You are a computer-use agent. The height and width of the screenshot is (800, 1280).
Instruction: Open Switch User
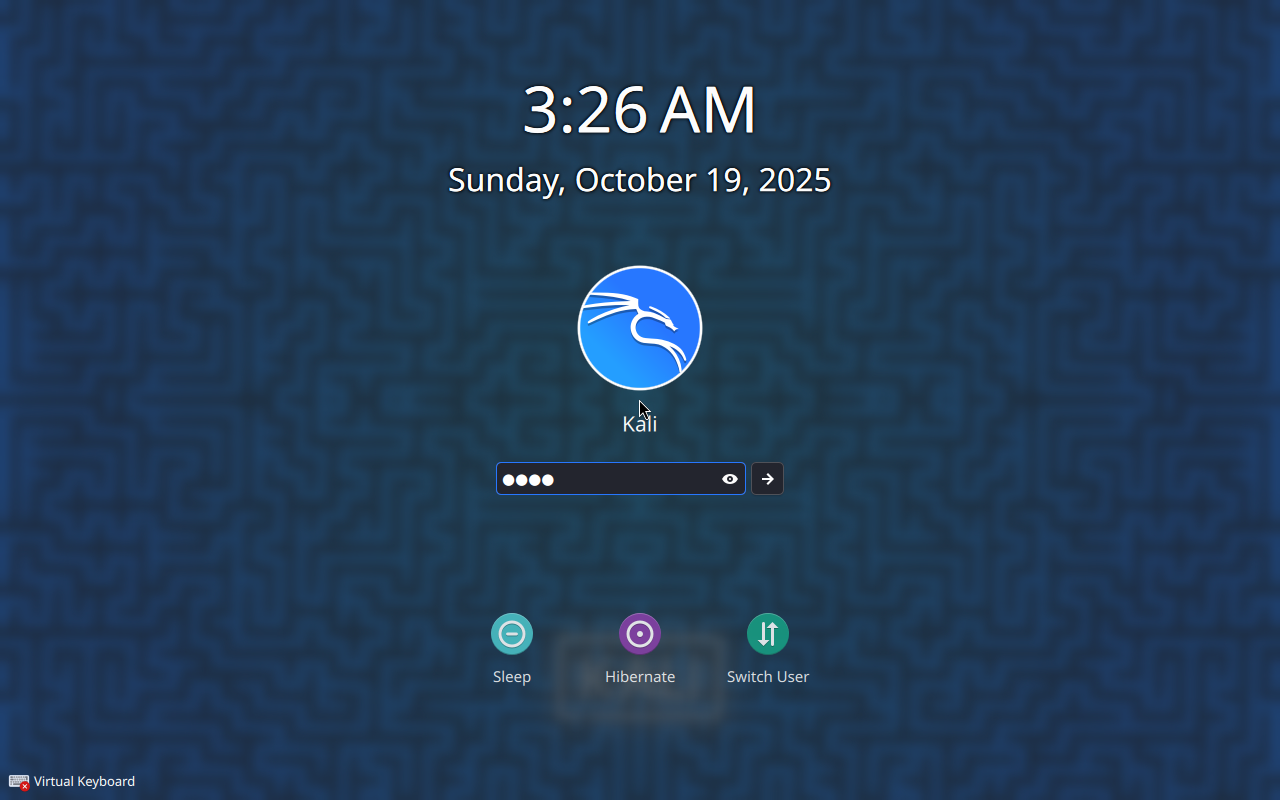point(768,634)
